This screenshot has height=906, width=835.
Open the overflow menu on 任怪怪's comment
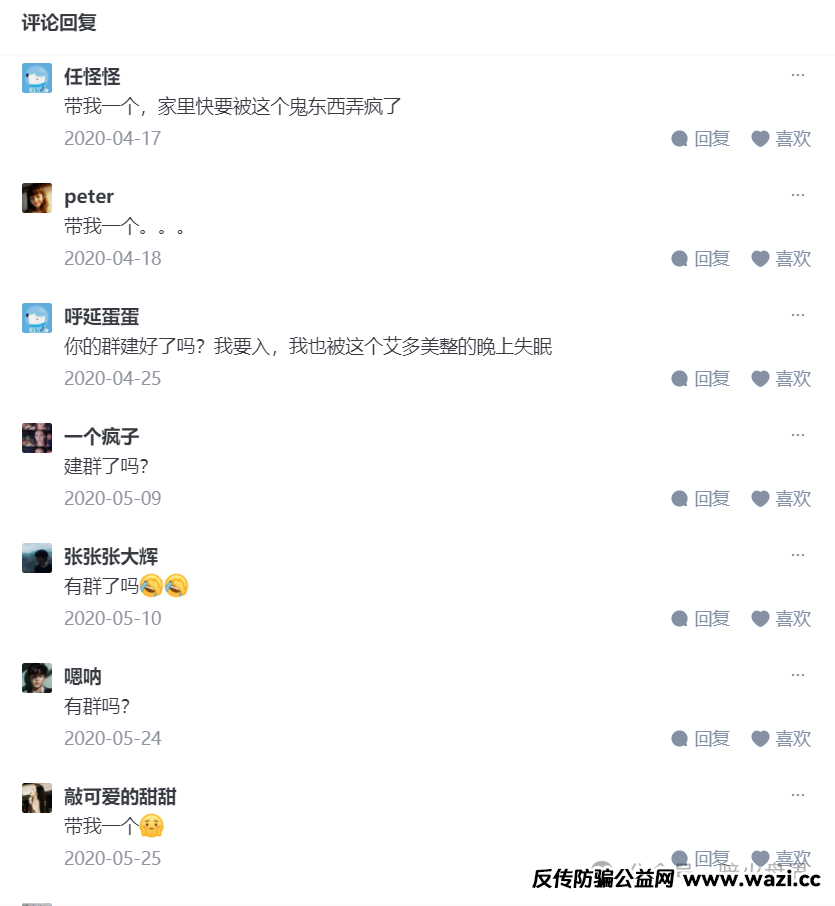tap(798, 75)
